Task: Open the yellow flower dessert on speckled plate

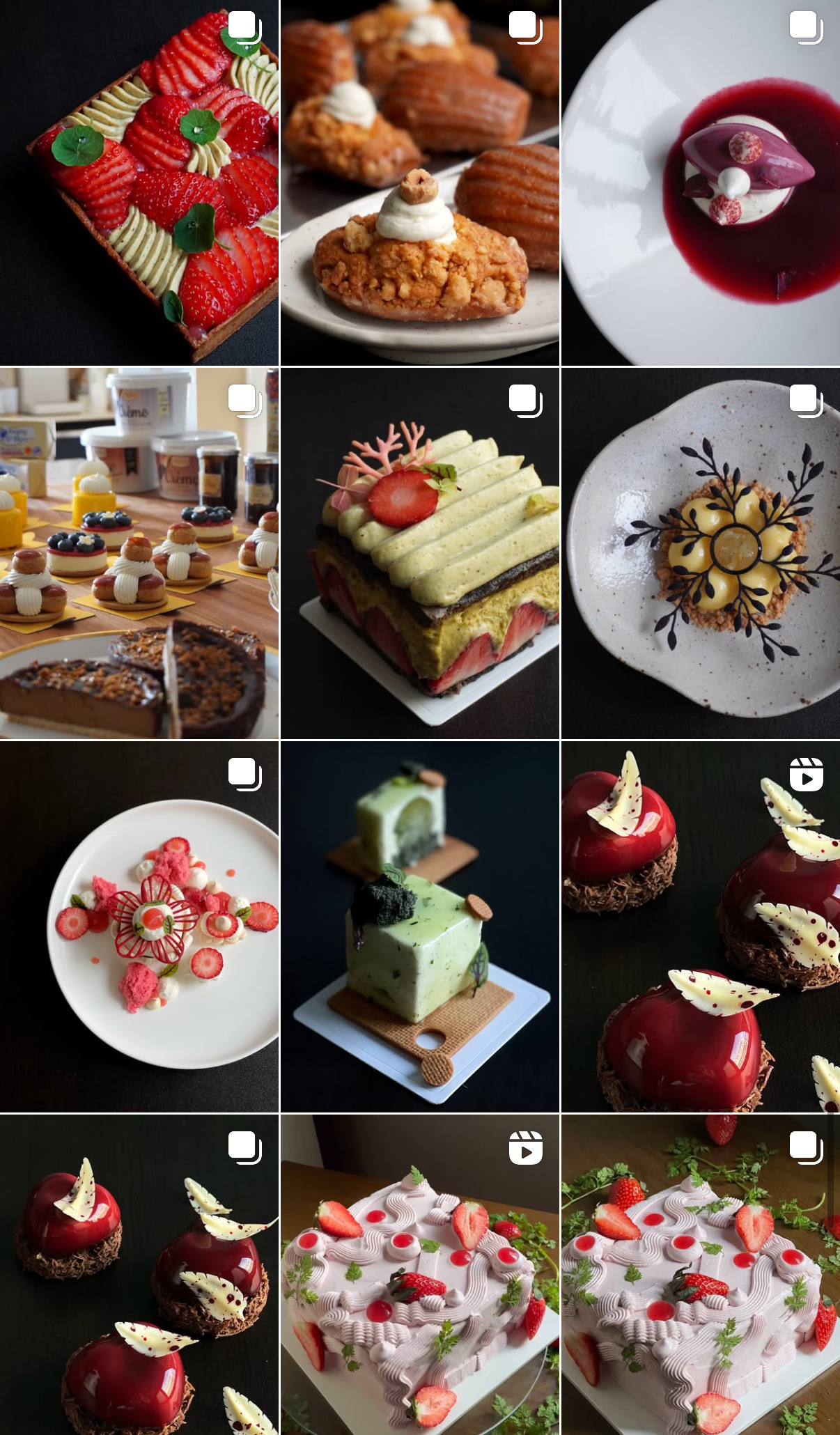Action: [700, 554]
